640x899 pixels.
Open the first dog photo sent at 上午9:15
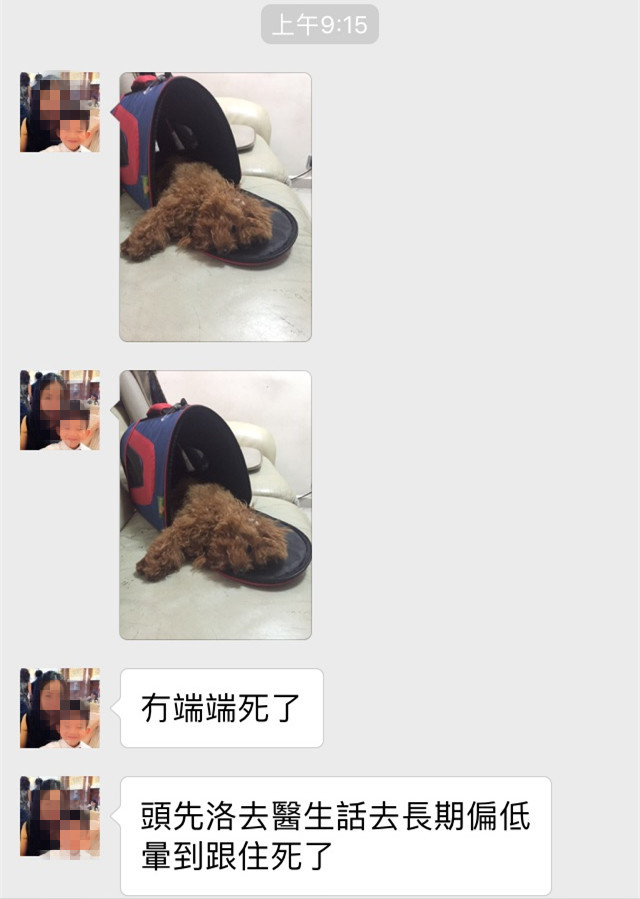215,207
